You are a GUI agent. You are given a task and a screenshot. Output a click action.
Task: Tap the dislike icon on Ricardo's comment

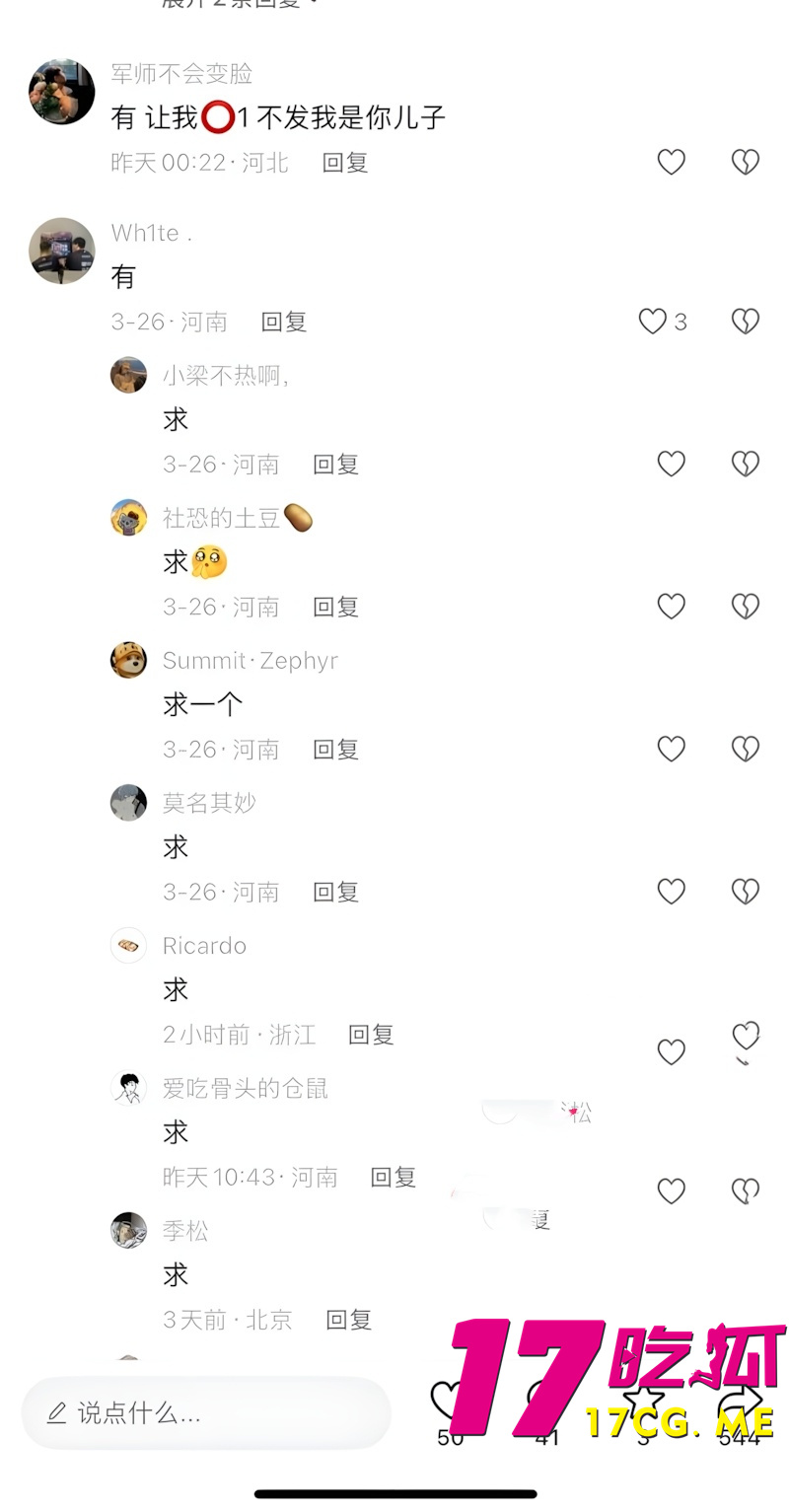point(746,1038)
